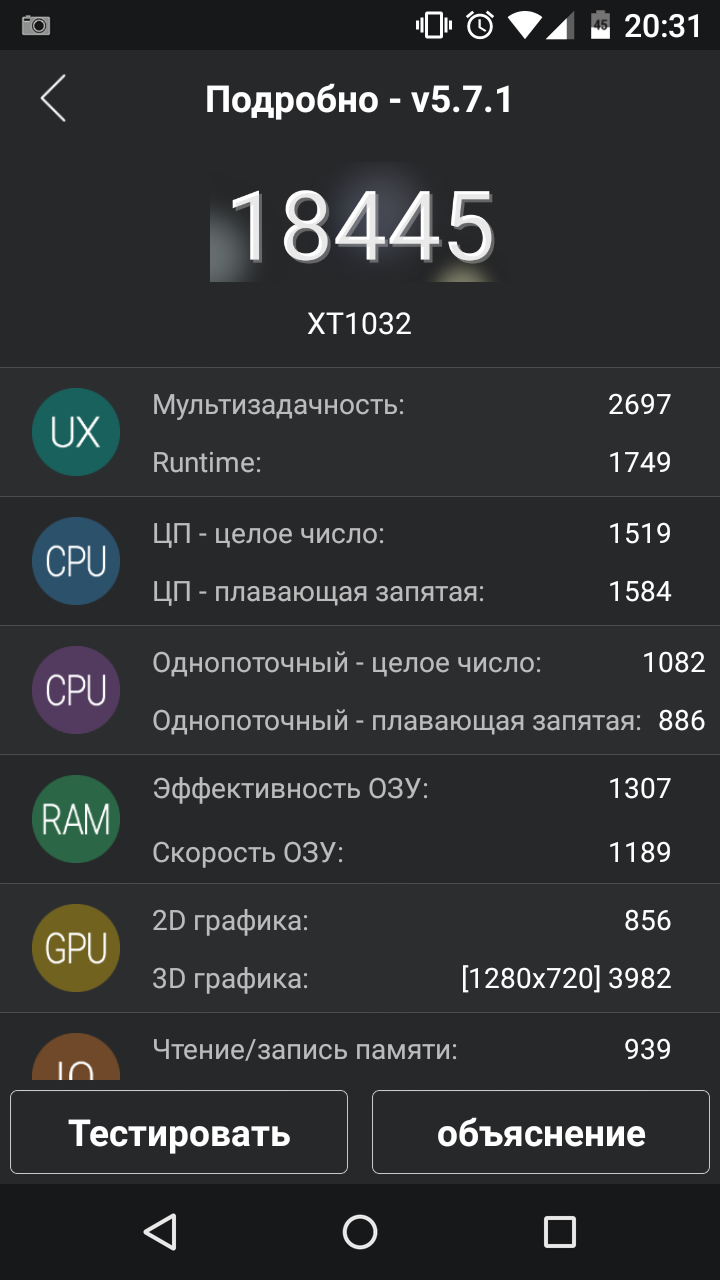
Task: Open the объяснение button
Action: pos(541,1132)
